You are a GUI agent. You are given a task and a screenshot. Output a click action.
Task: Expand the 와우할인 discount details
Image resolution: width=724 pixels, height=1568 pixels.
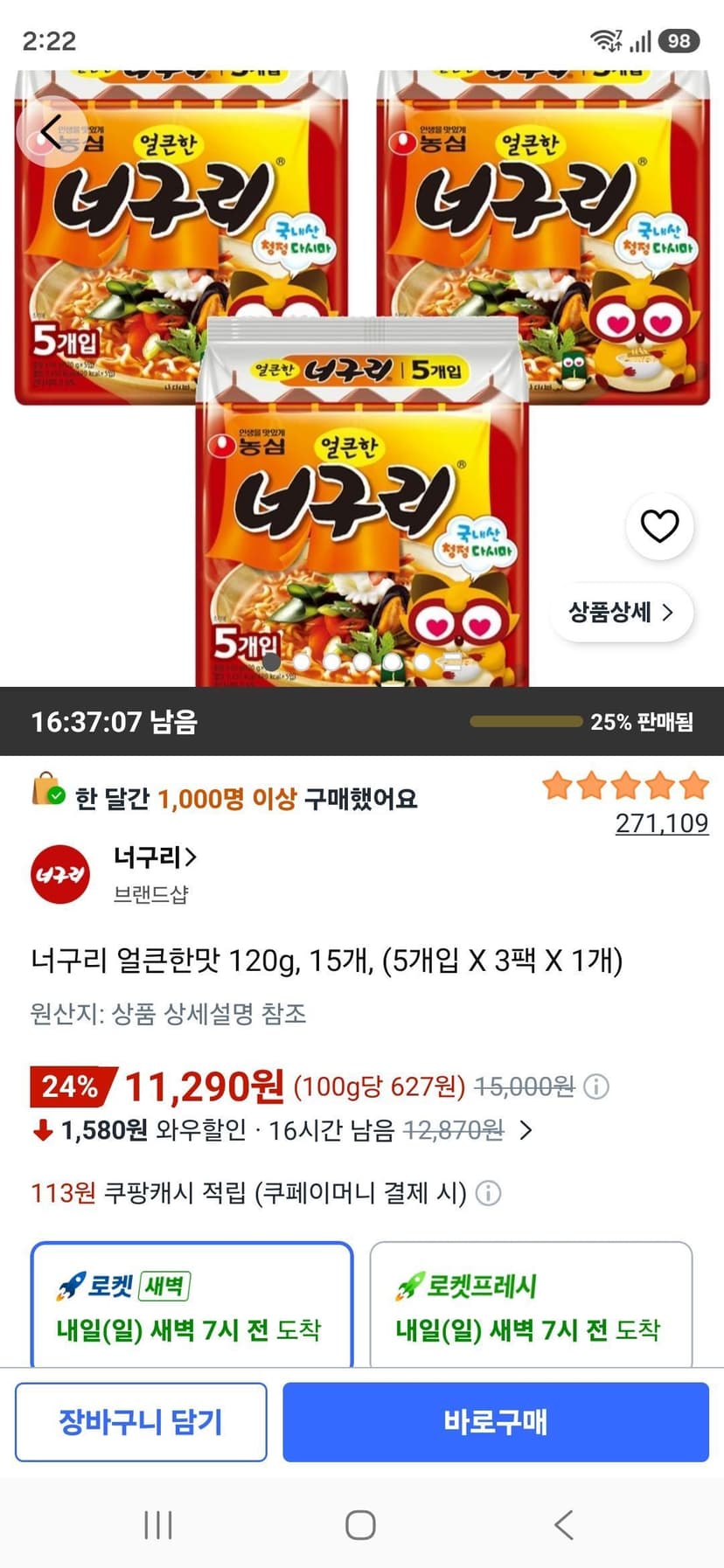click(526, 1131)
